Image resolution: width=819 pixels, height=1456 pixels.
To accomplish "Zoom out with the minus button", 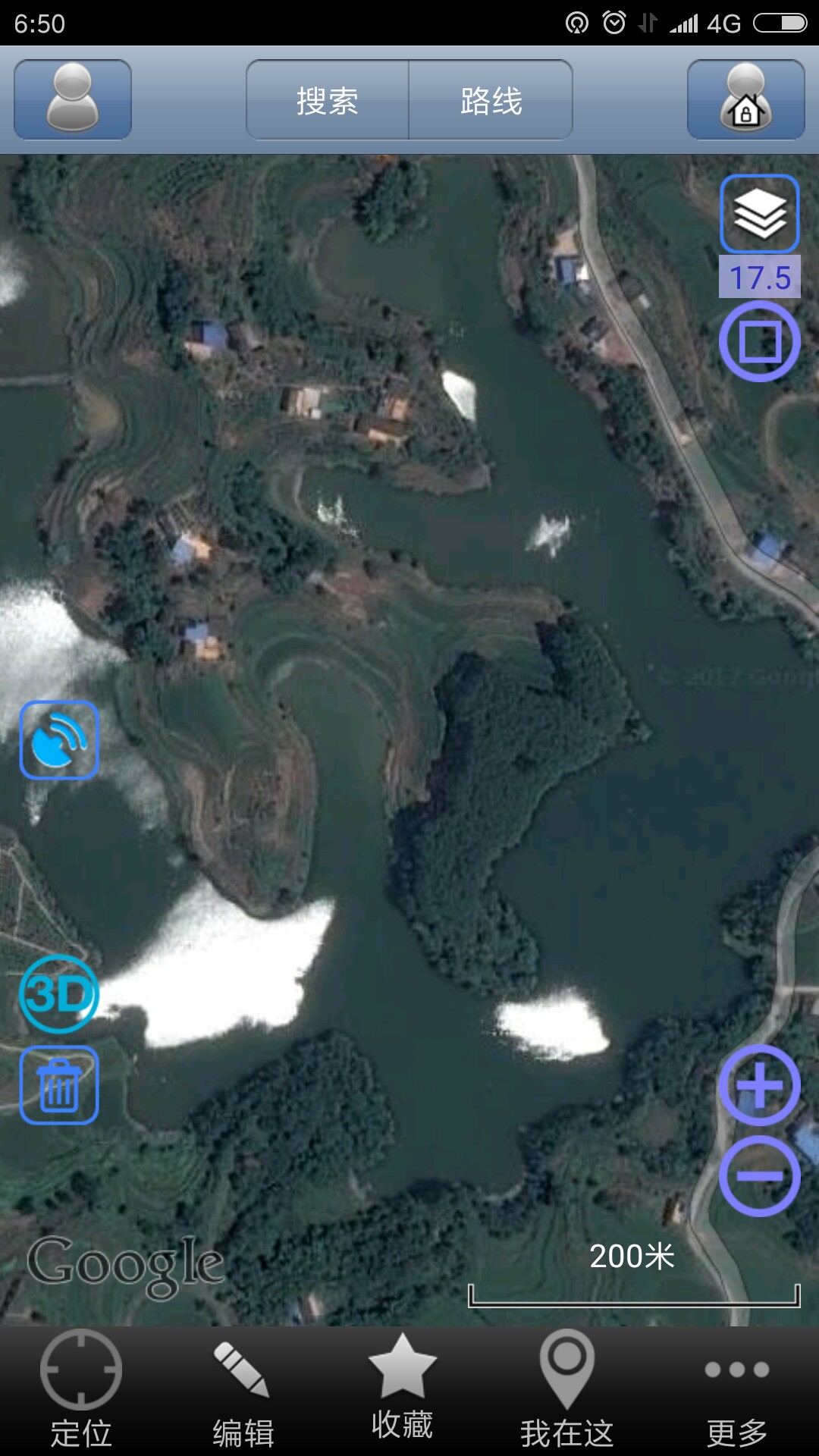I will point(759,1176).
